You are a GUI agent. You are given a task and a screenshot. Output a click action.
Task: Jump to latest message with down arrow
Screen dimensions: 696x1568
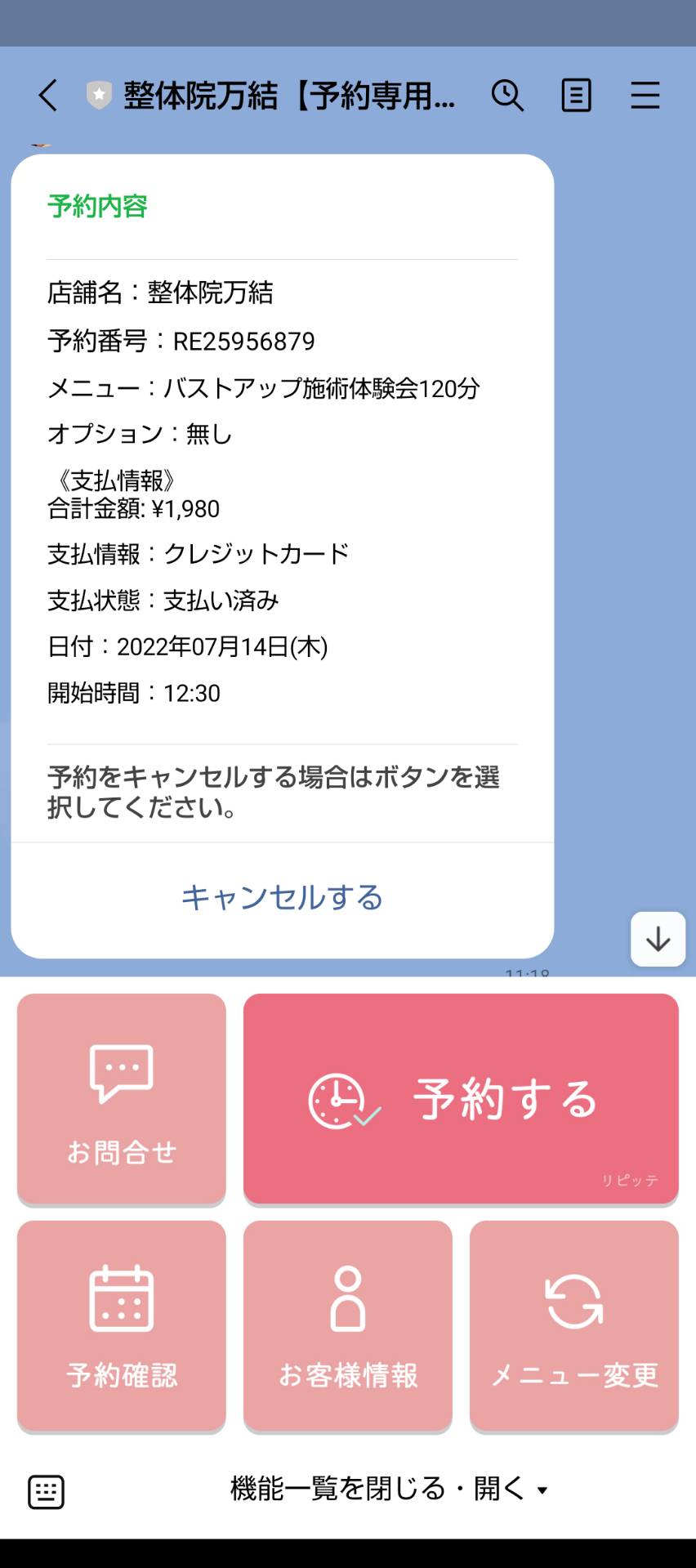pos(658,940)
